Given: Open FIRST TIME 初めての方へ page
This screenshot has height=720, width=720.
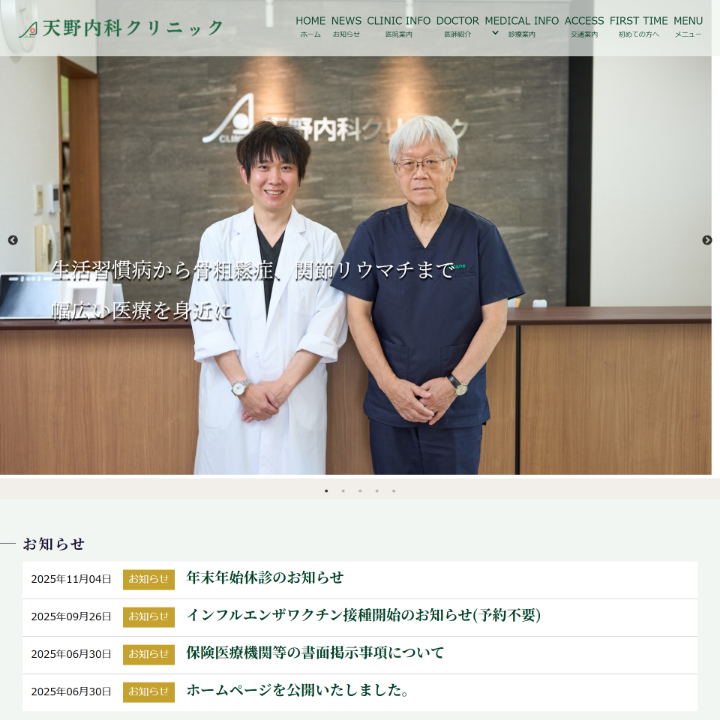Looking at the screenshot, I should coord(638,26).
